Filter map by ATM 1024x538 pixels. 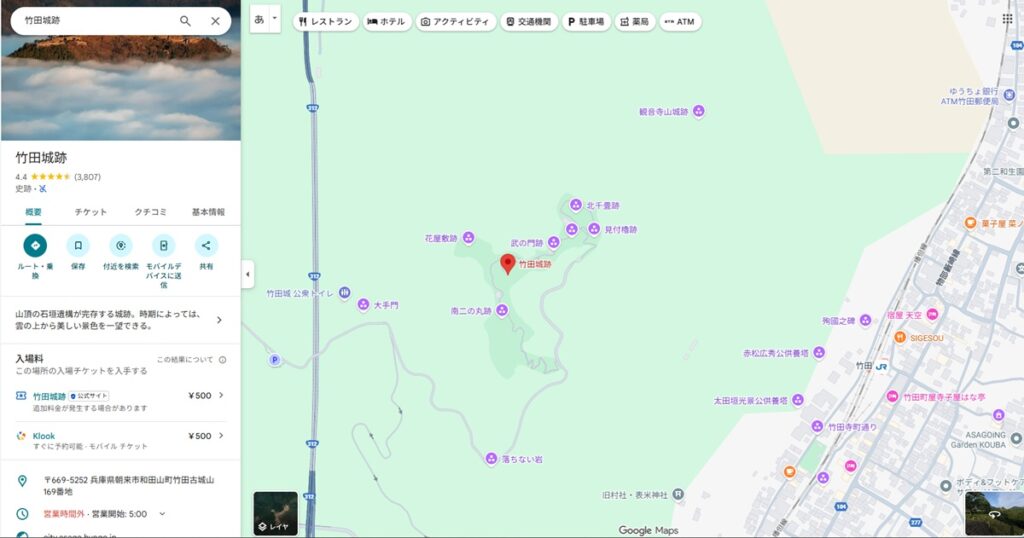point(679,21)
